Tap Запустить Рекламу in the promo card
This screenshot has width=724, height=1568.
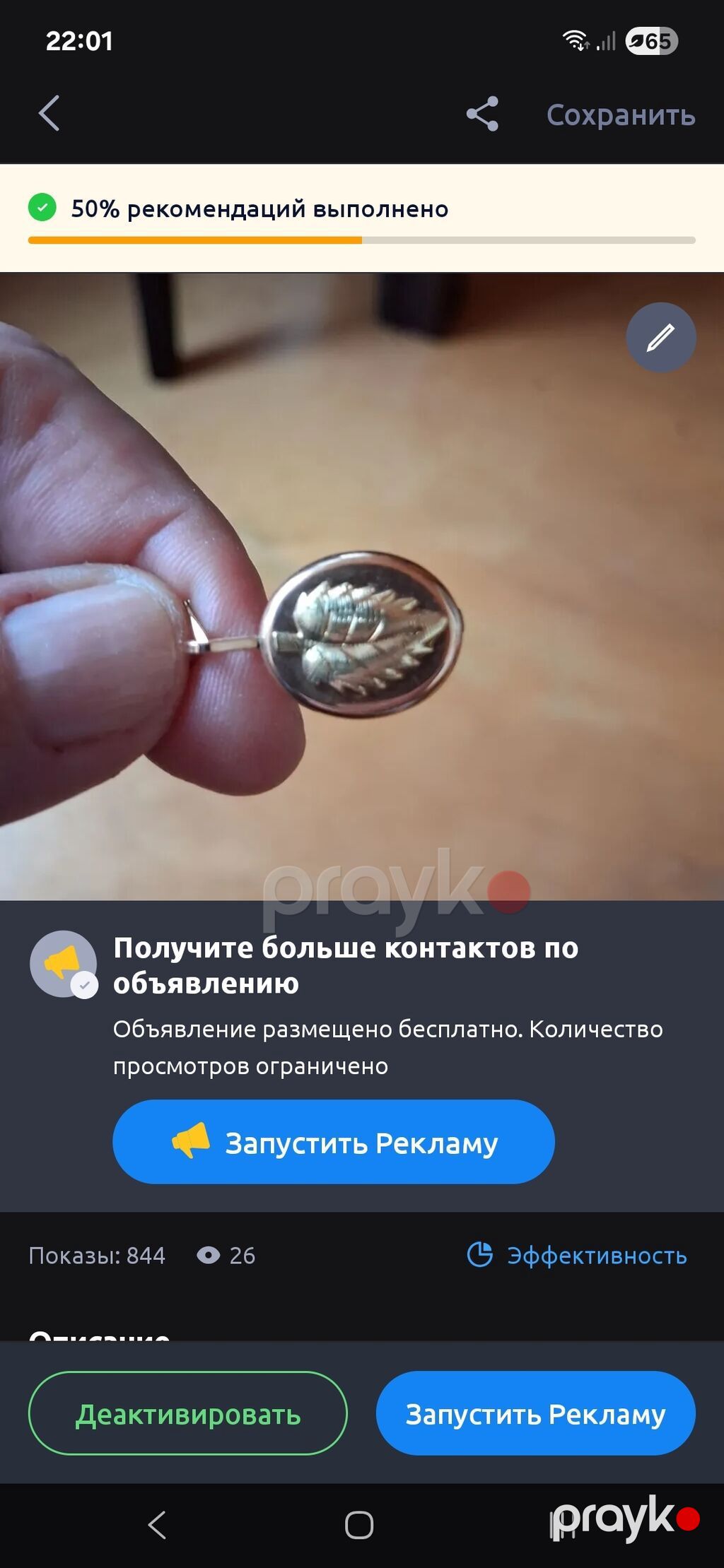pos(334,1142)
